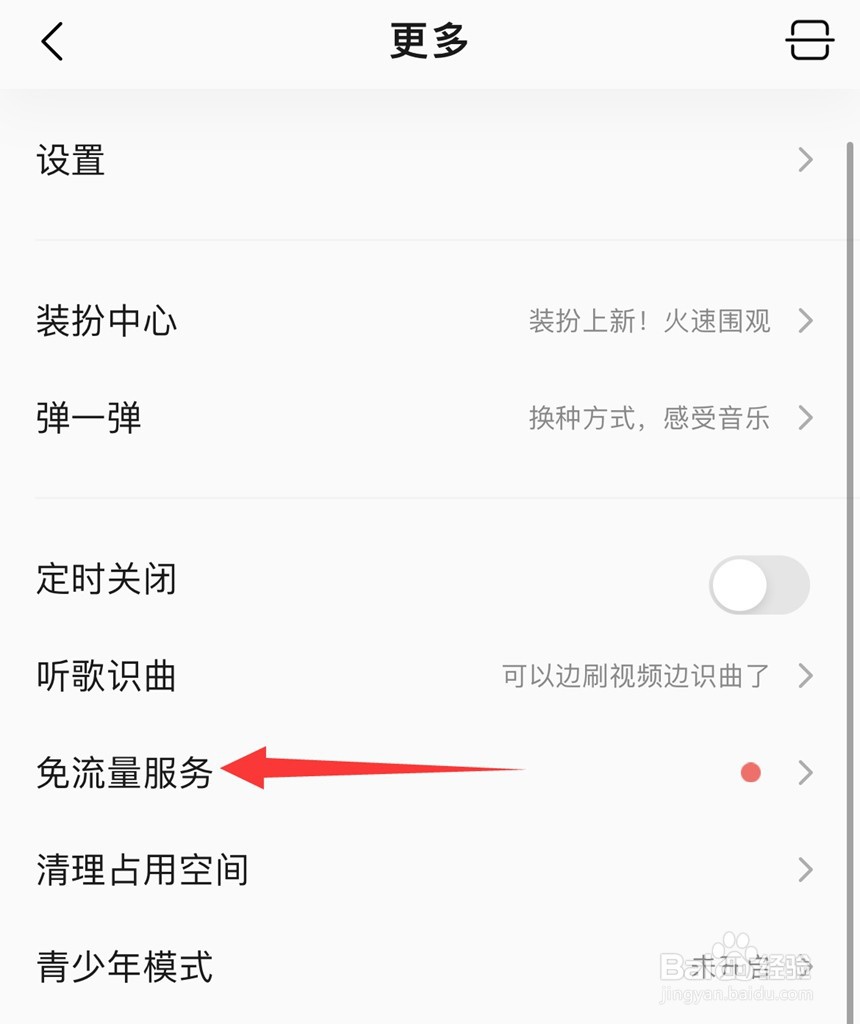The height and width of the screenshot is (1024, 860).
Task: Expand the chevron next to 听歌识曲
Action: 806,677
